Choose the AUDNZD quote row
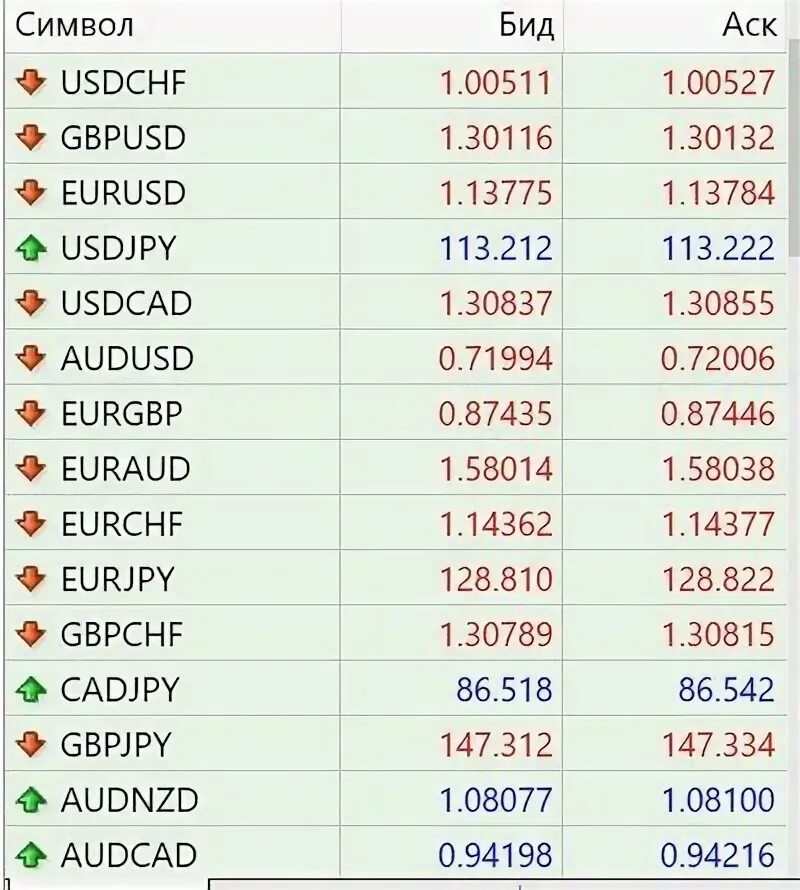This screenshot has height=890, width=800. click(x=129, y=799)
